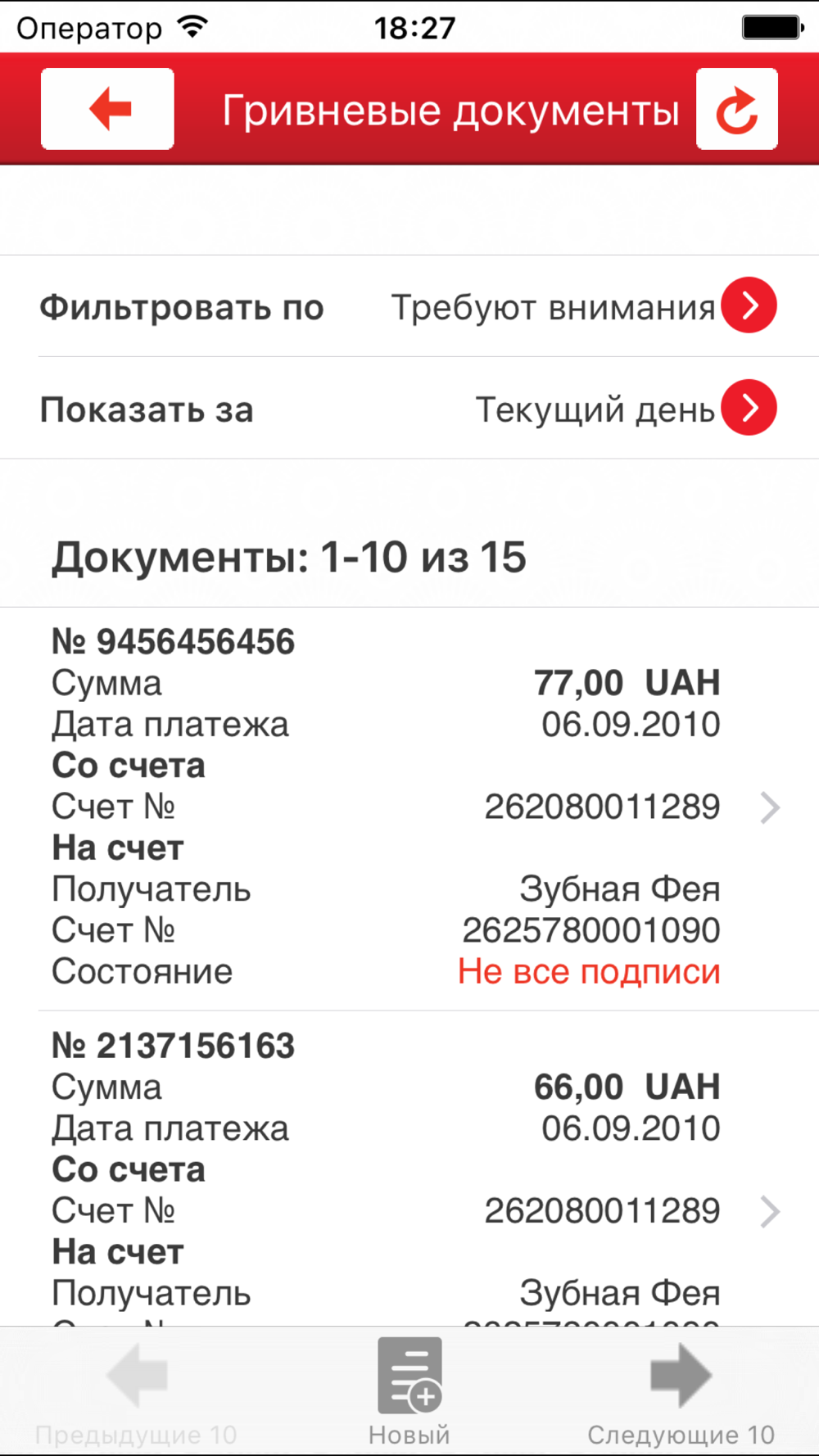Open document № 2137156163

pos(409,1169)
